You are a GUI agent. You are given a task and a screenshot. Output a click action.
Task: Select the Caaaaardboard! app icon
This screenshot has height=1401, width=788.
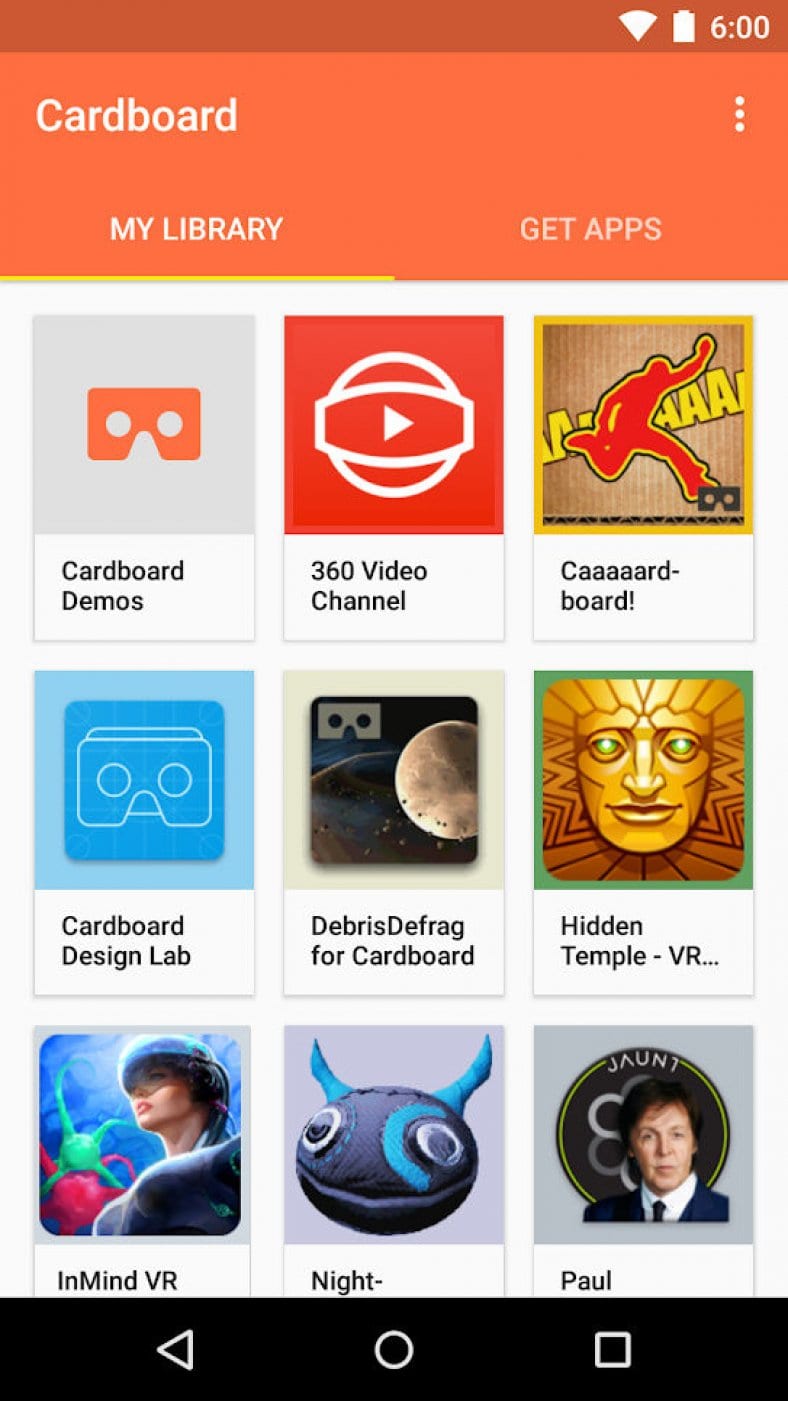point(643,423)
